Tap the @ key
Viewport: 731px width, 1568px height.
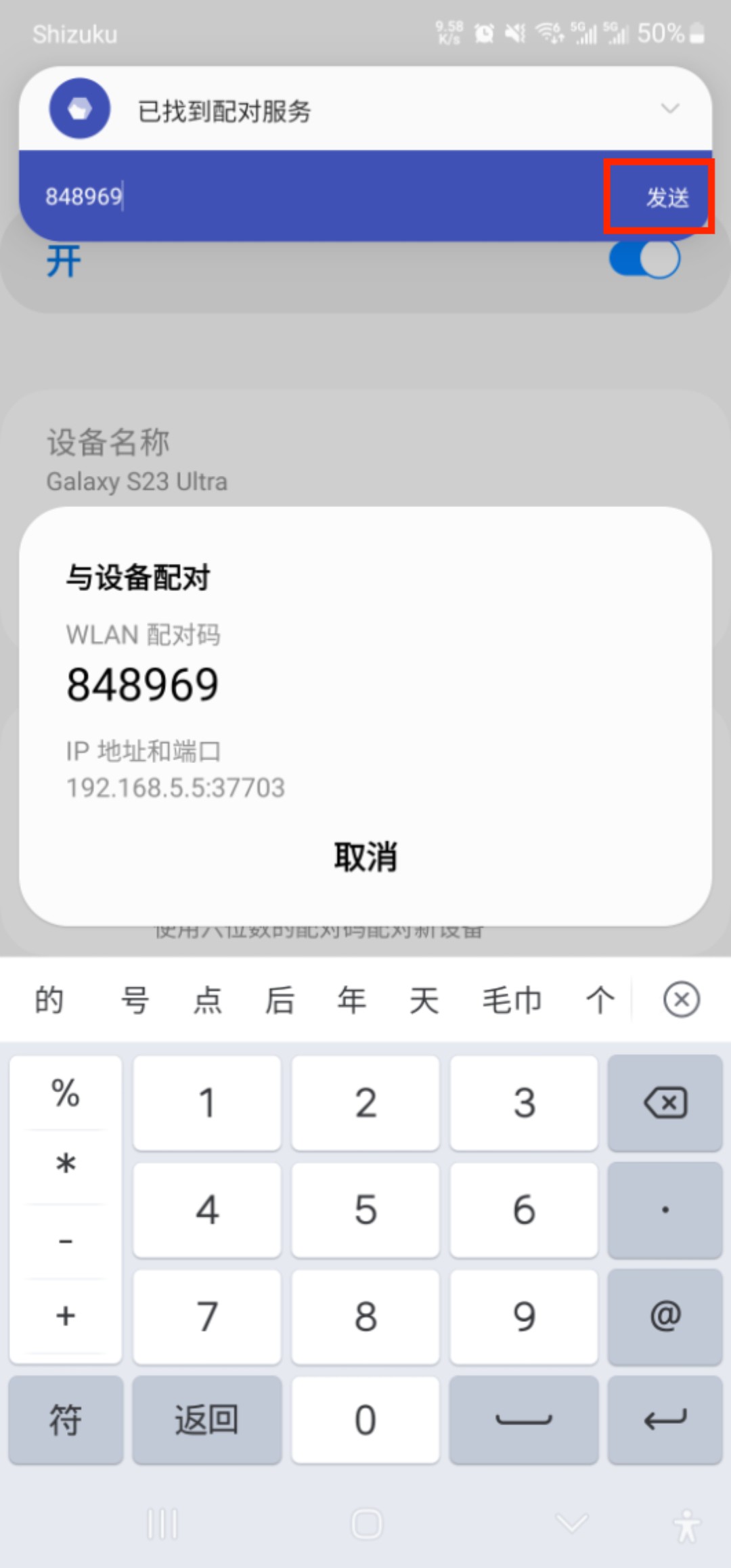(665, 1317)
